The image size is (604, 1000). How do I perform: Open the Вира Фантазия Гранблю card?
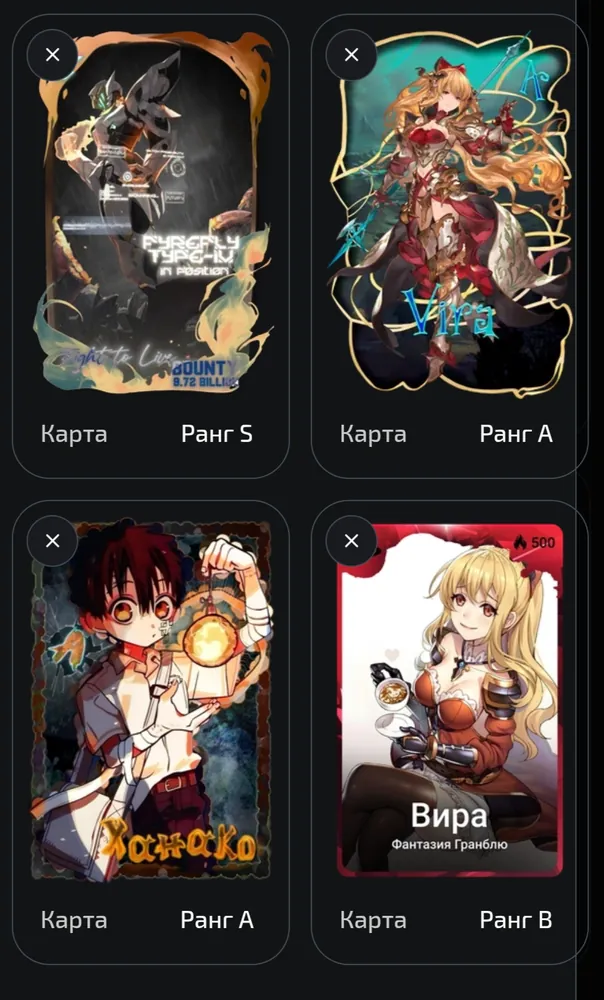pos(450,700)
